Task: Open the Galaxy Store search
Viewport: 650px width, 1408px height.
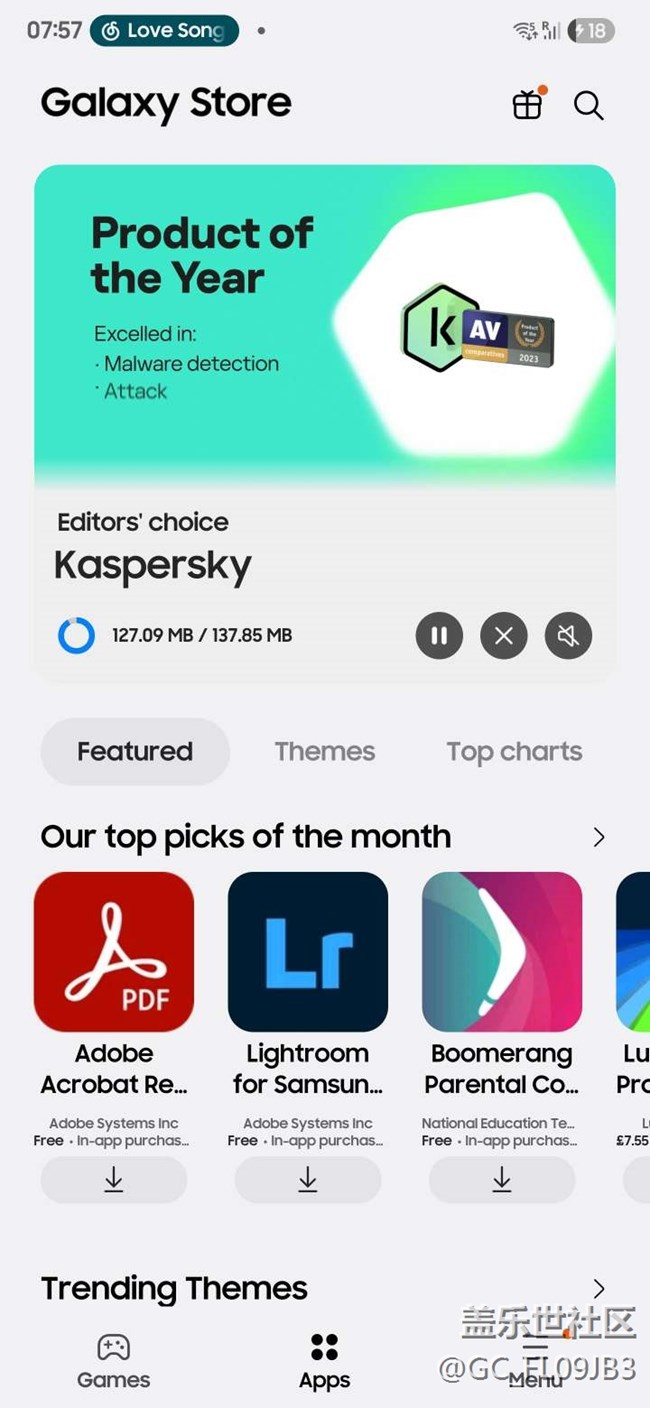Action: [588, 105]
